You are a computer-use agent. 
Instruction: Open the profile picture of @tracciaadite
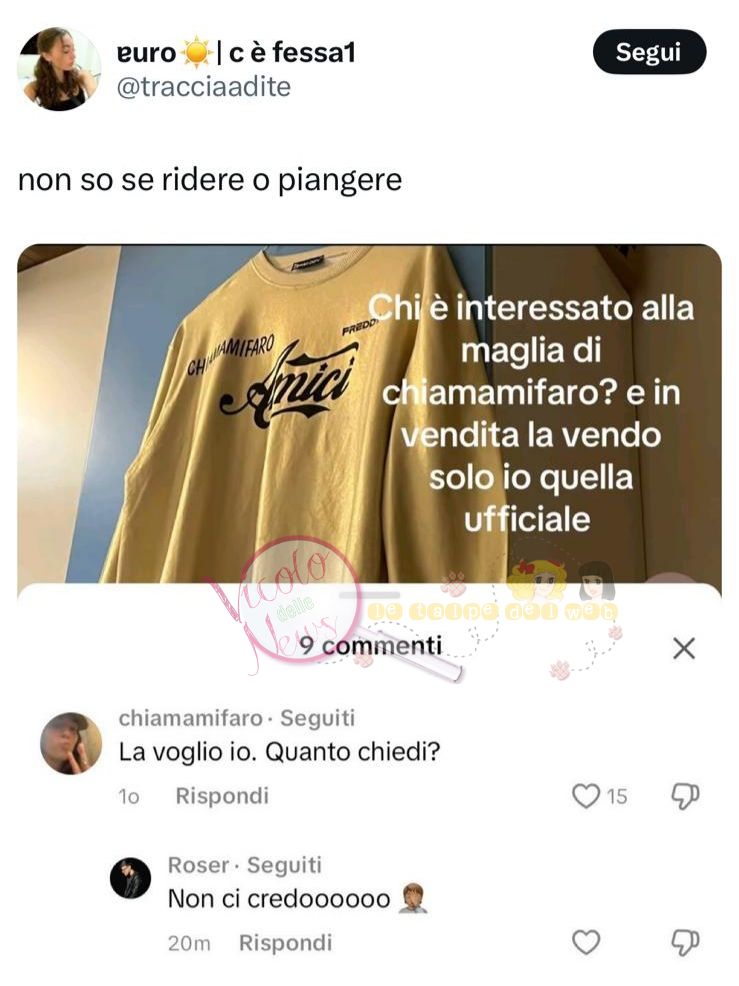pyautogui.click(x=59, y=69)
